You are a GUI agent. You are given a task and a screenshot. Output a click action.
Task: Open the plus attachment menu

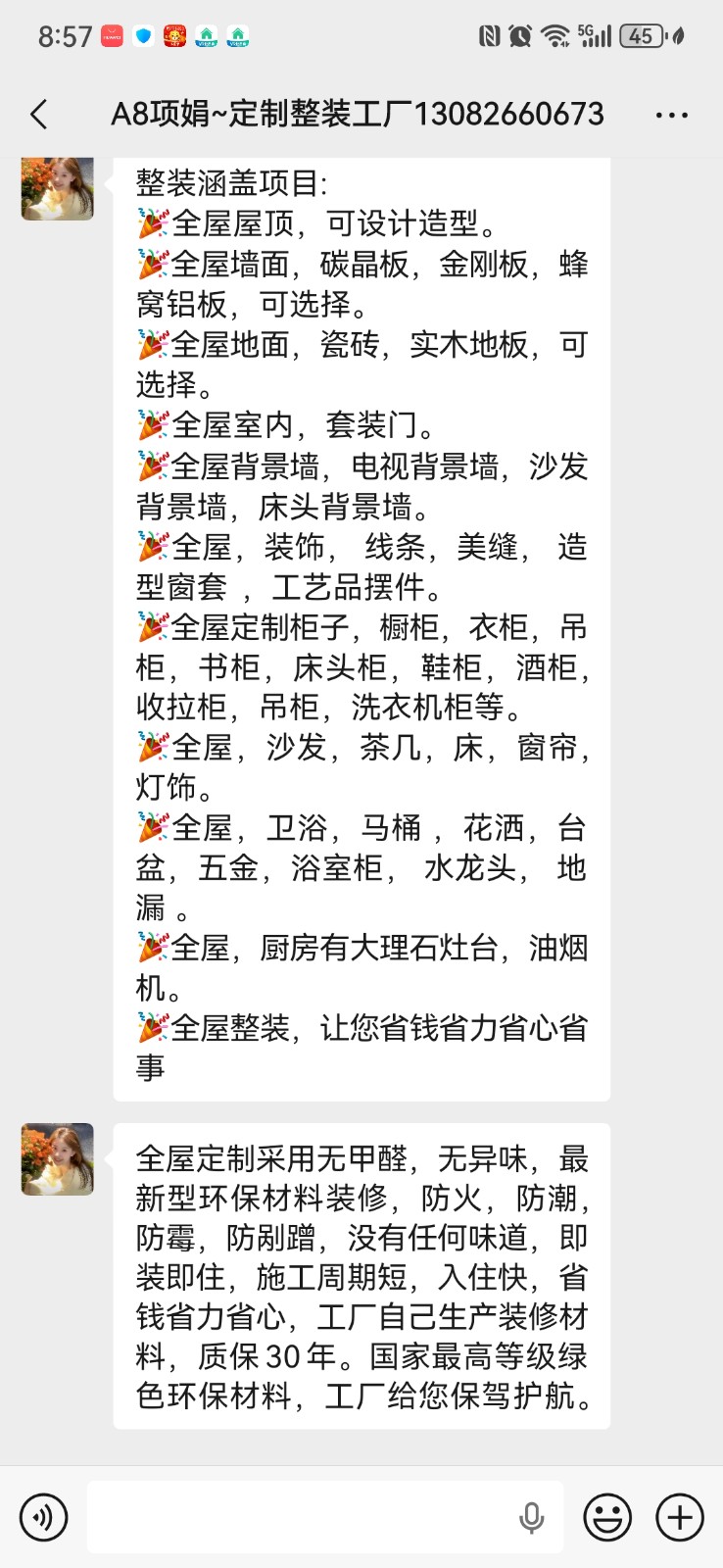pyautogui.click(x=680, y=1517)
